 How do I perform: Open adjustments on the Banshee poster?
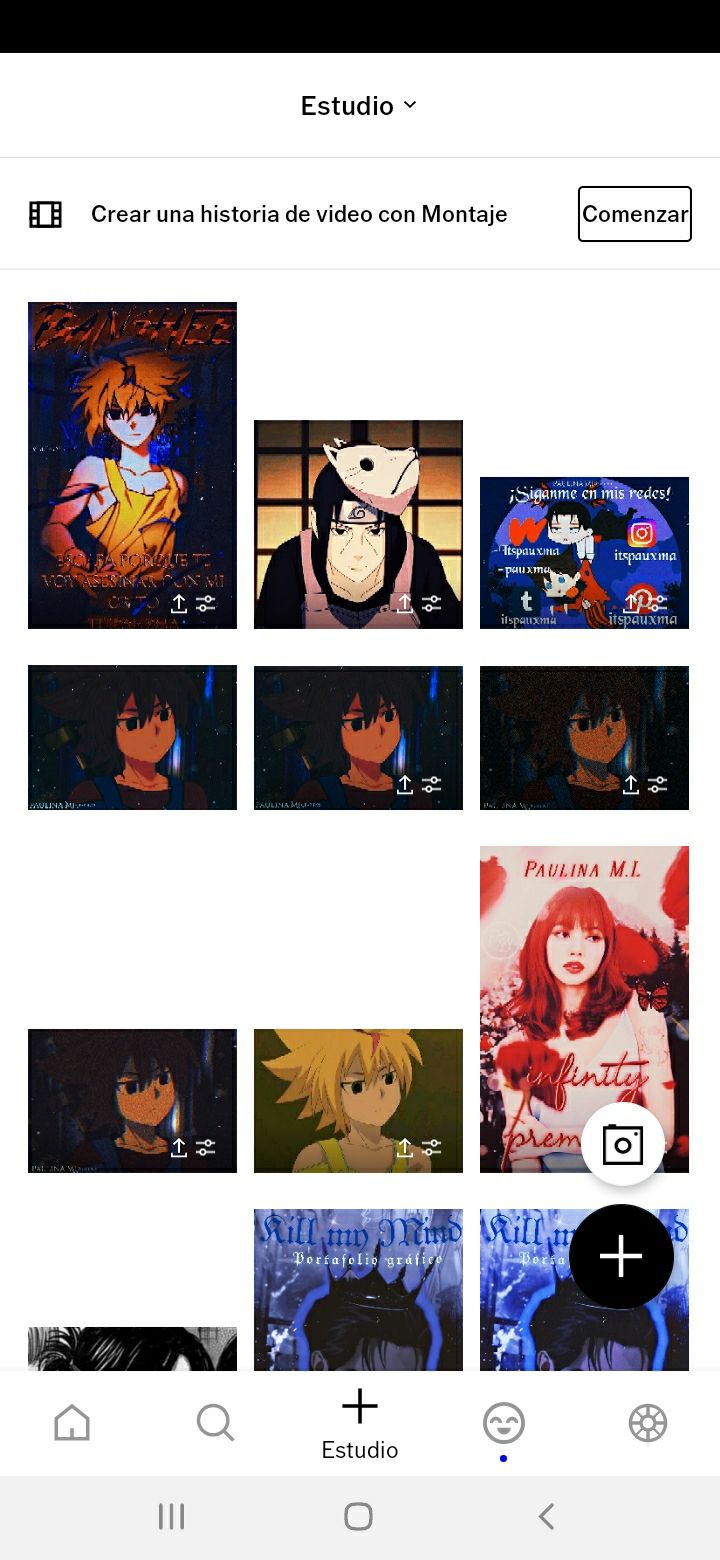coord(206,603)
